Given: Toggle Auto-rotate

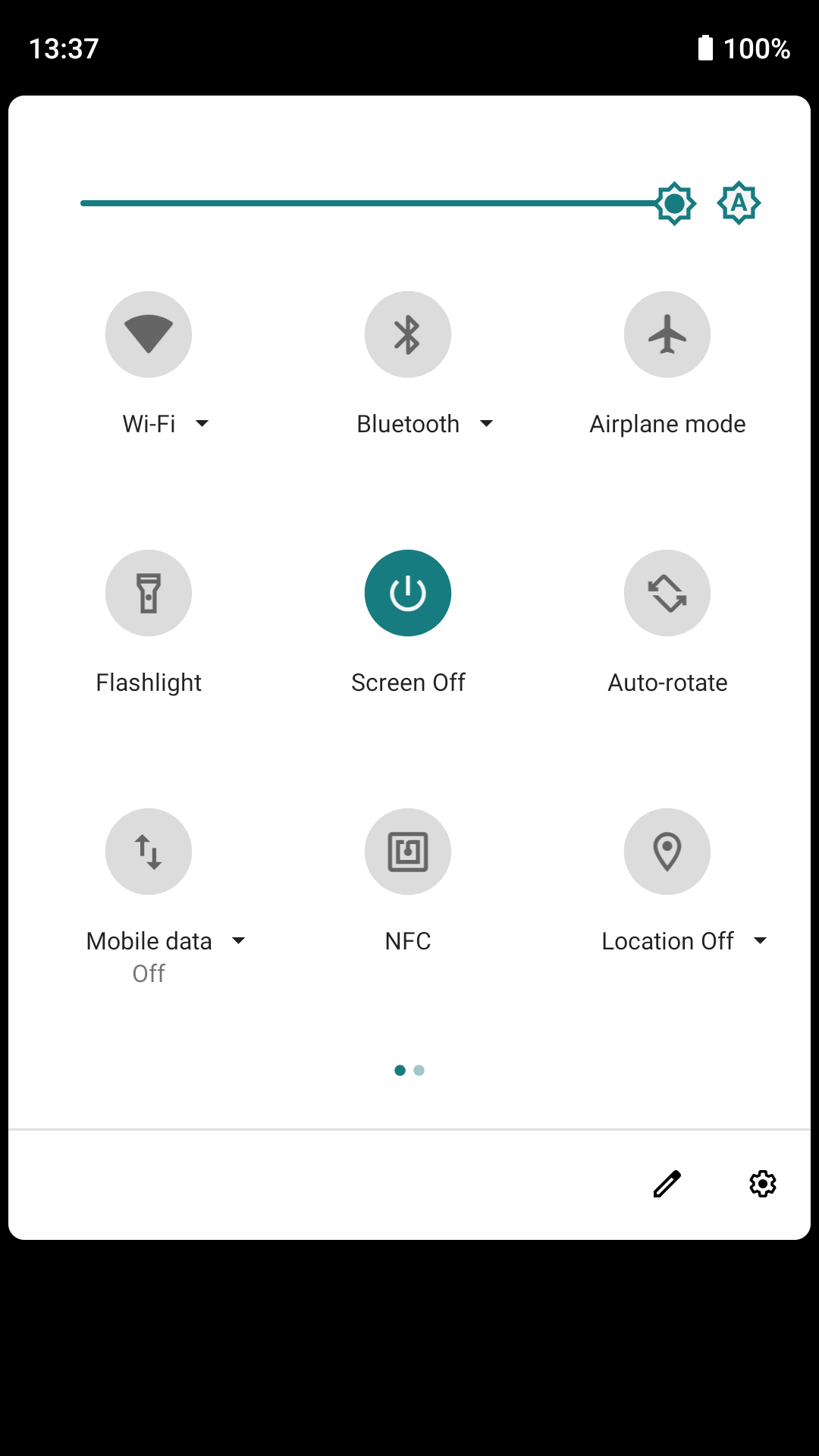Looking at the screenshot, I should tap(667, 593).
